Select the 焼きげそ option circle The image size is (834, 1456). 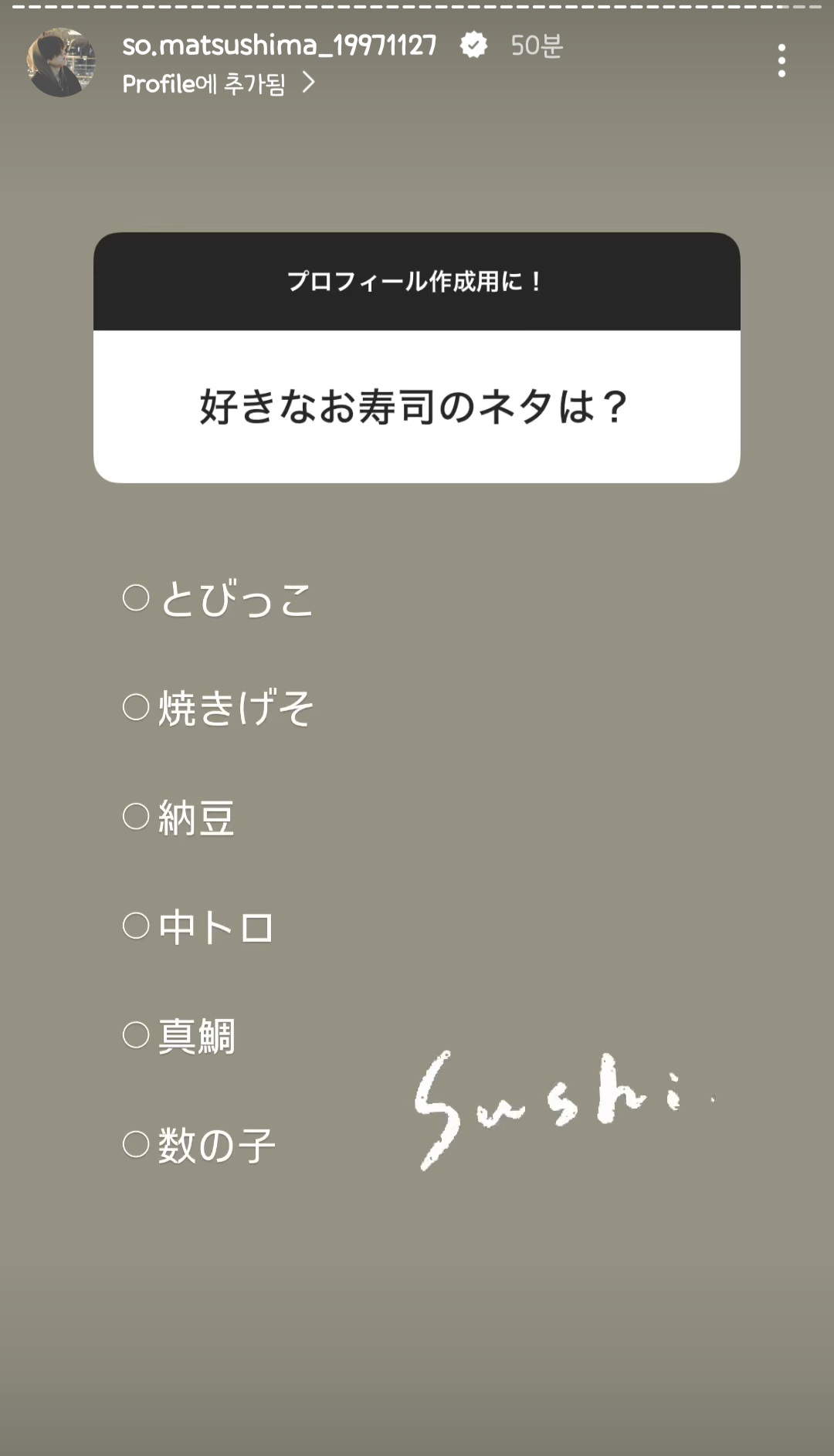(x=135, y=707)
